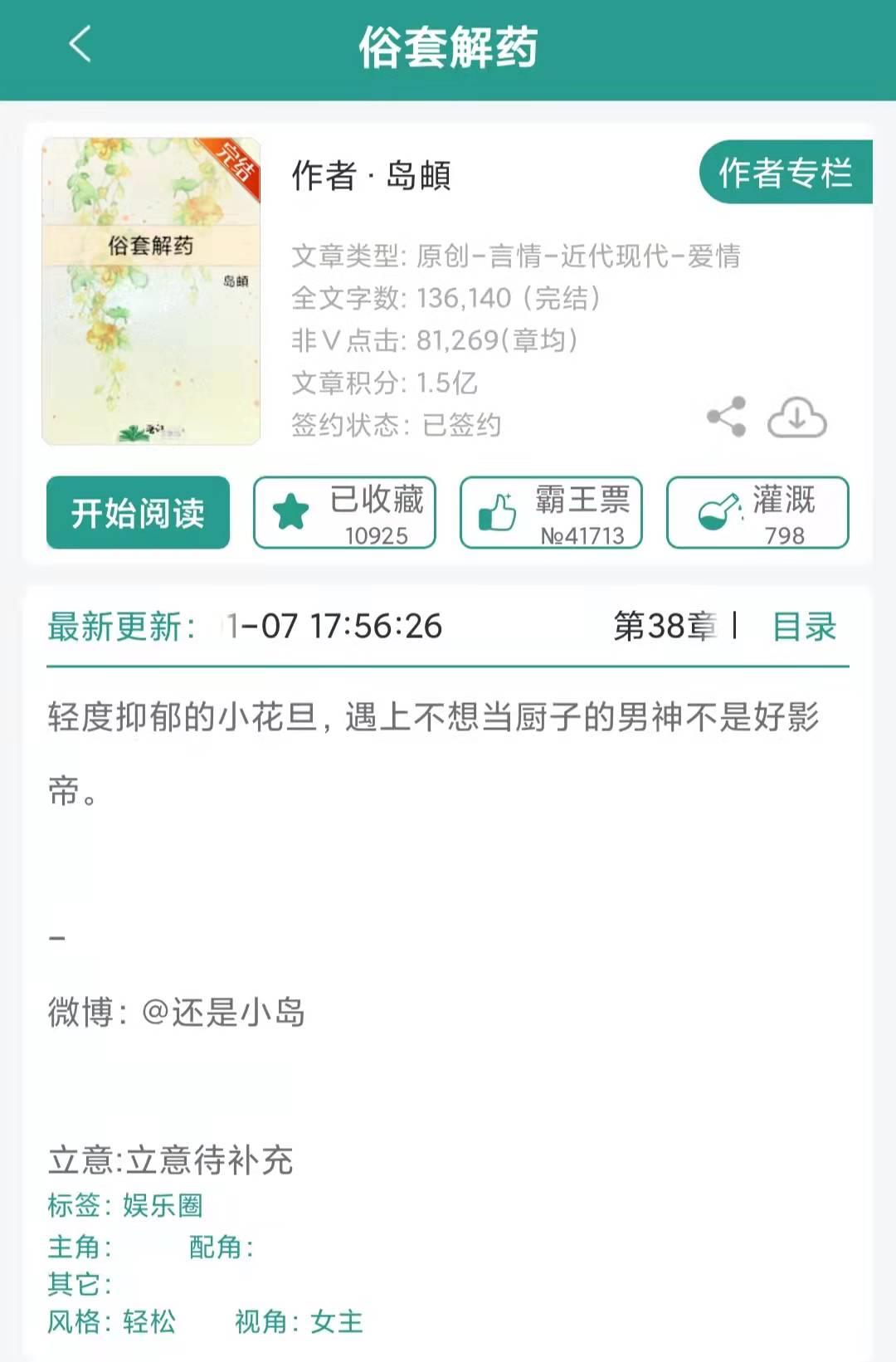Image resolution: width=896 pixels, height=1362 pixels.
Task: Tap 开始阅读 to start reading
Action: (x=138, y=513)
